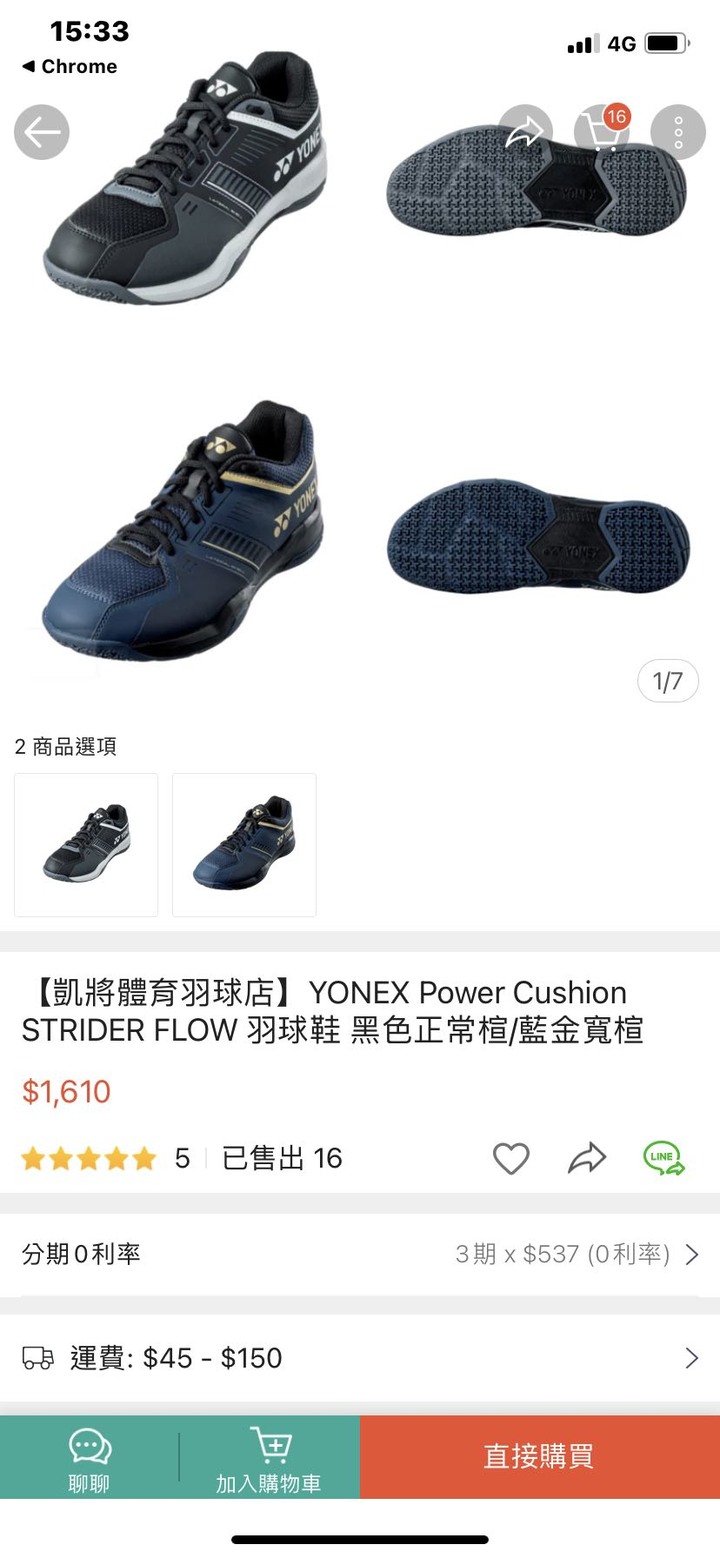Image resolution: width=720 pixels, height=1558 pixels.
Task: Add this product to favorites
Action: click(x=511, y=1158)
